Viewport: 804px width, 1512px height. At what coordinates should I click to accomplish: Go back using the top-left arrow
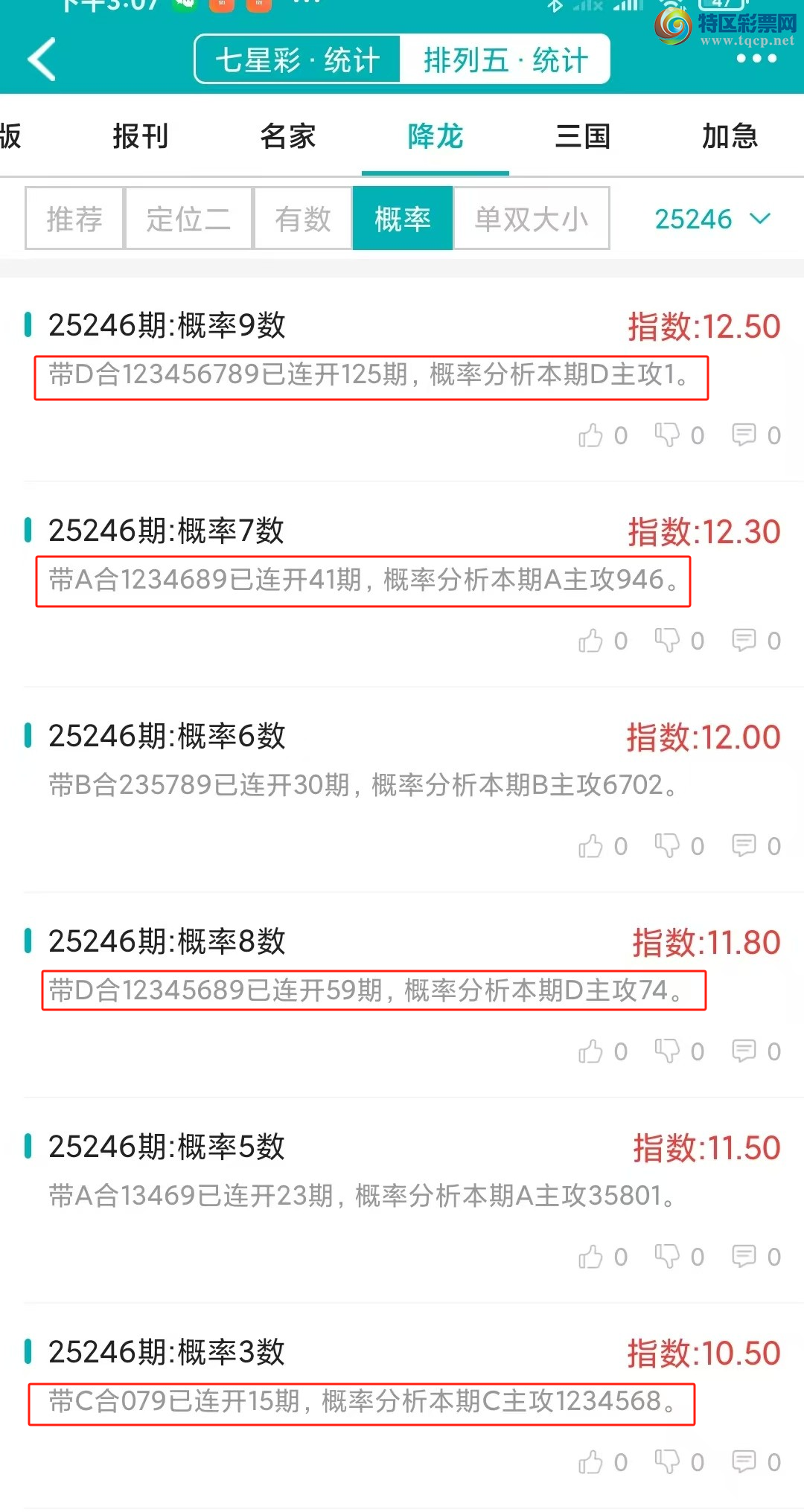tap(42, 59)
